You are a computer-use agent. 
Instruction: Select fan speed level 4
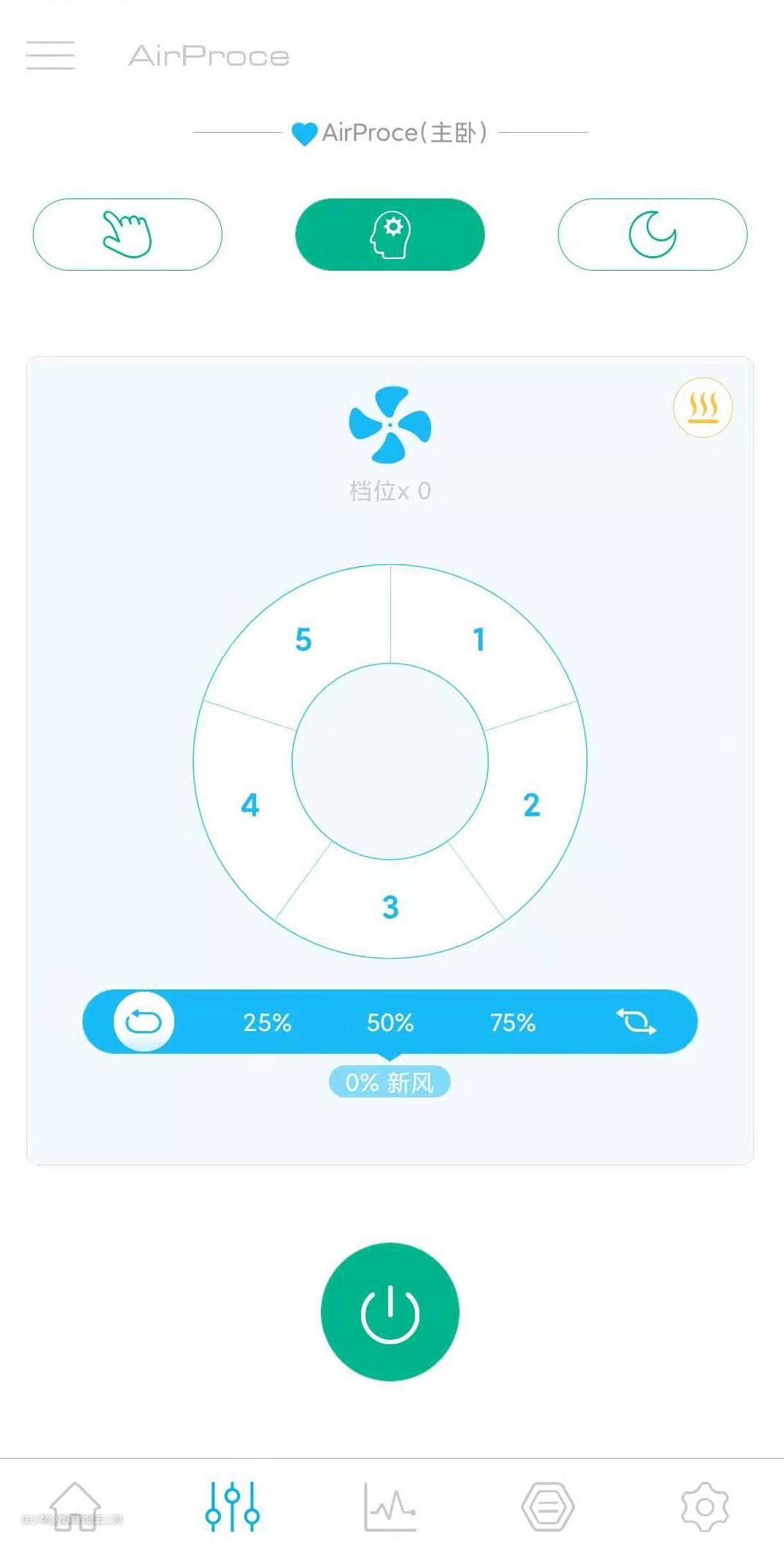(250, 805)
